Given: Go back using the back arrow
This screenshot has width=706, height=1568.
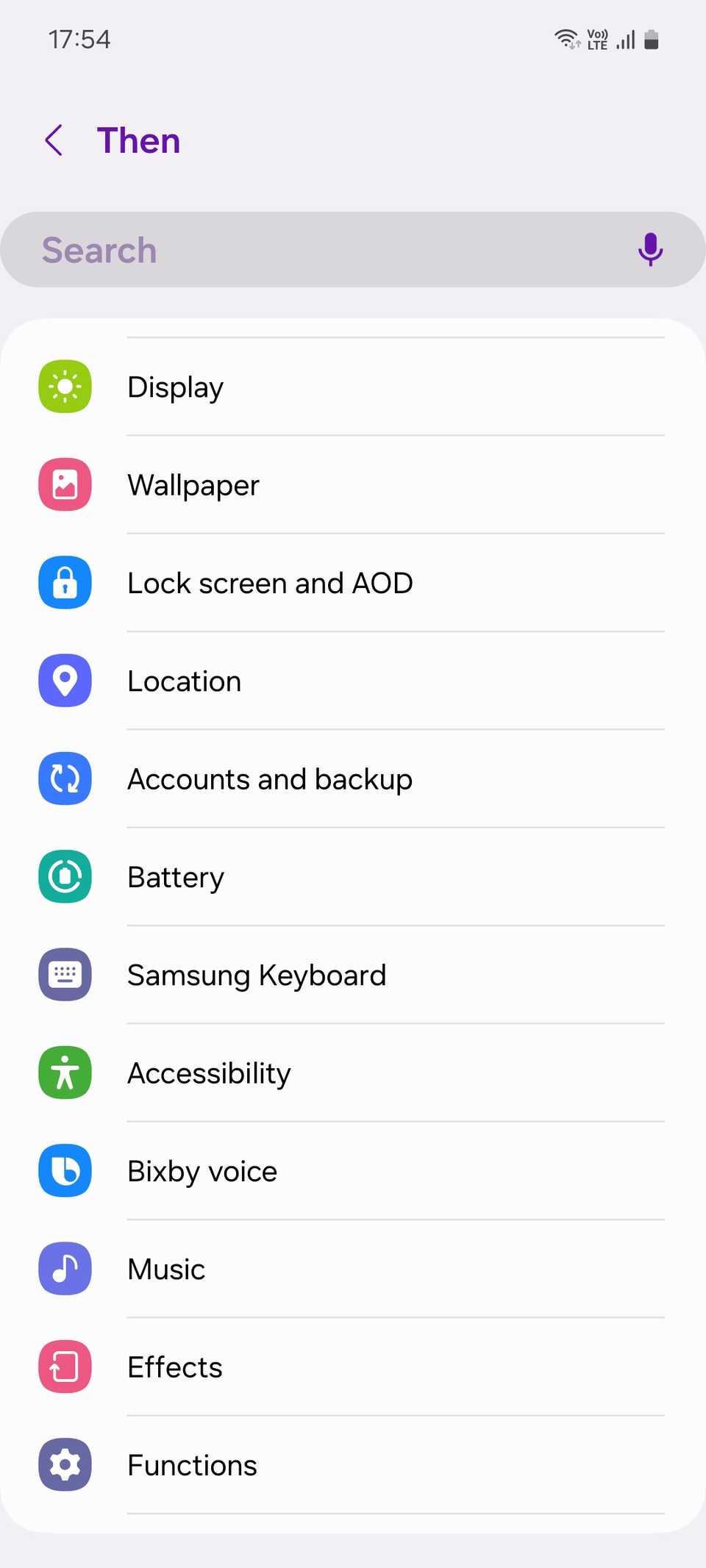Looking at the screenshot, I should point(53,140).
